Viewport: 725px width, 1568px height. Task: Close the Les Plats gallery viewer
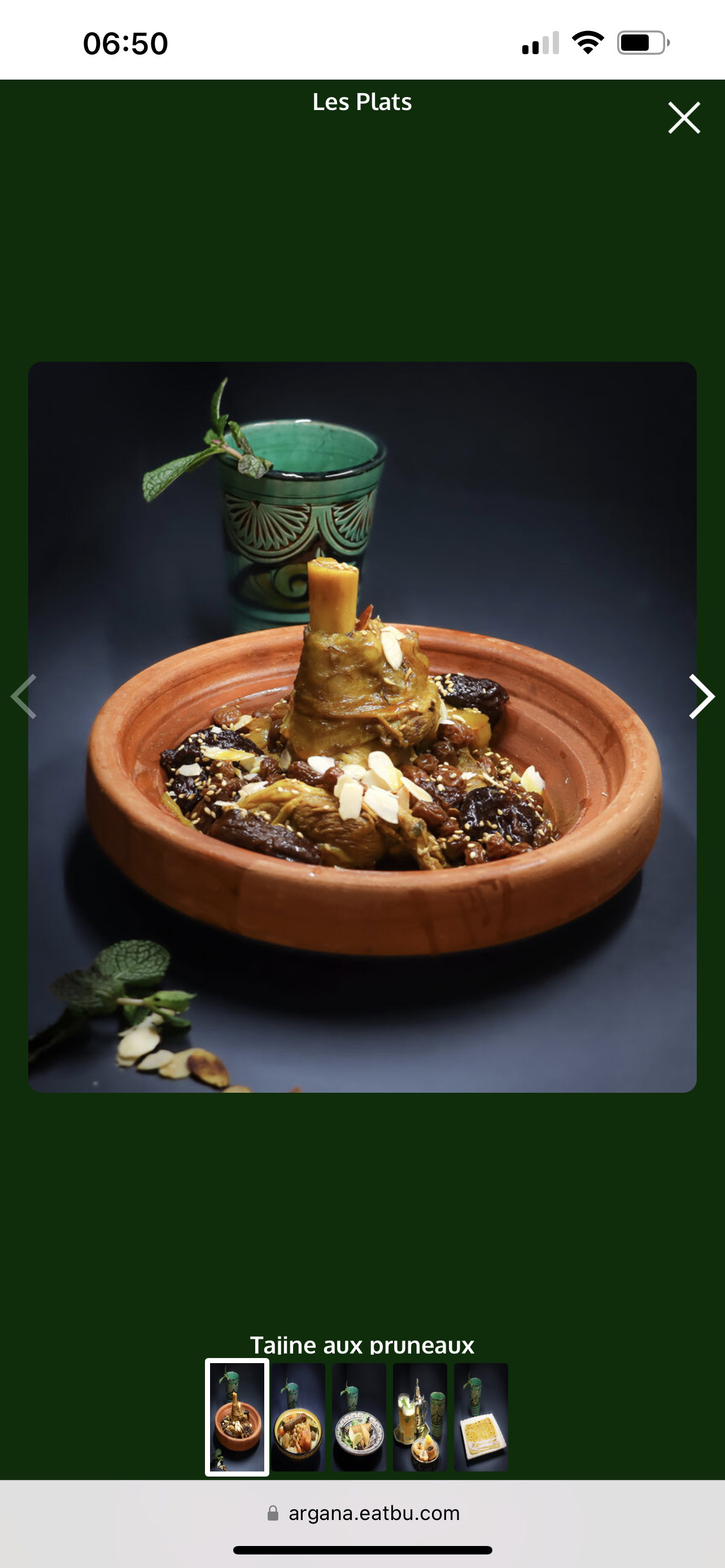point(684,117)
